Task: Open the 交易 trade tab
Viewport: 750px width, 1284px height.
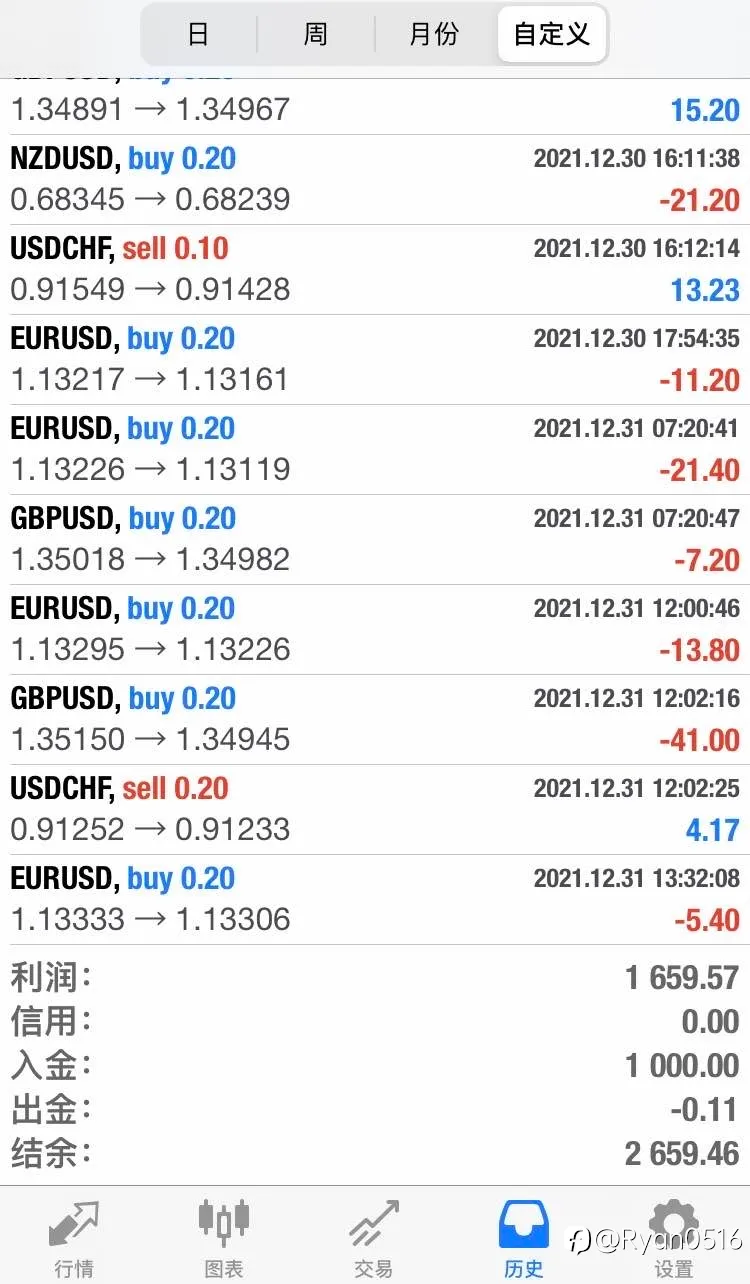Action: pyautogui.click(x=374, y=1238)
